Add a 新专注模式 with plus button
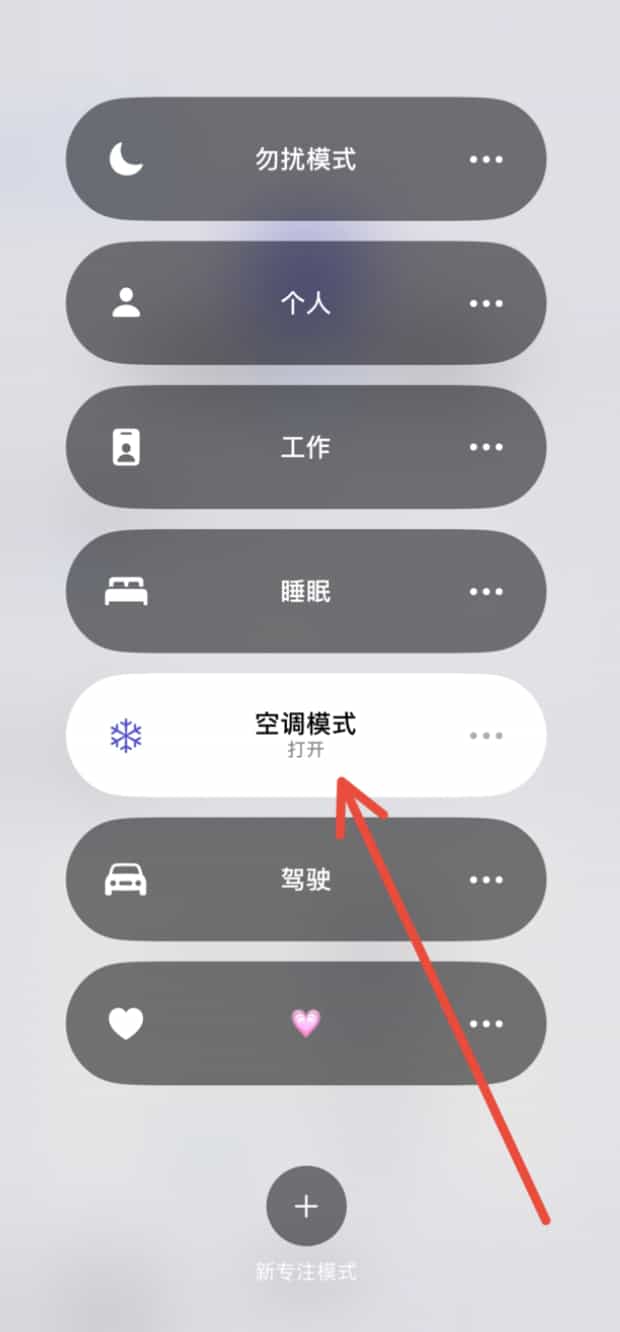The height and width of the screenshot is (1332, 620). [x=306, y=1206]
